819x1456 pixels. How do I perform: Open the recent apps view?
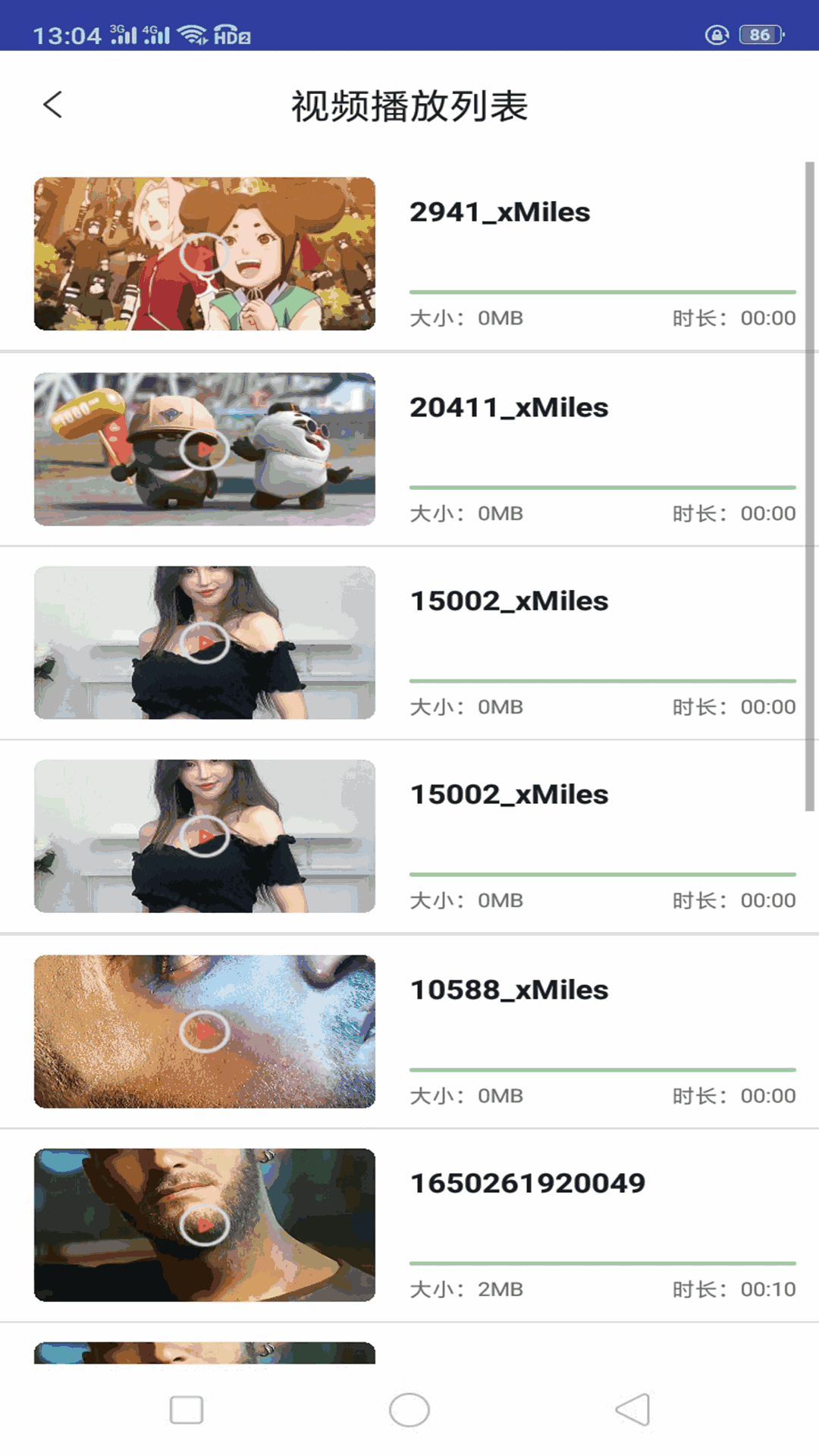[x=187, y=1410]
